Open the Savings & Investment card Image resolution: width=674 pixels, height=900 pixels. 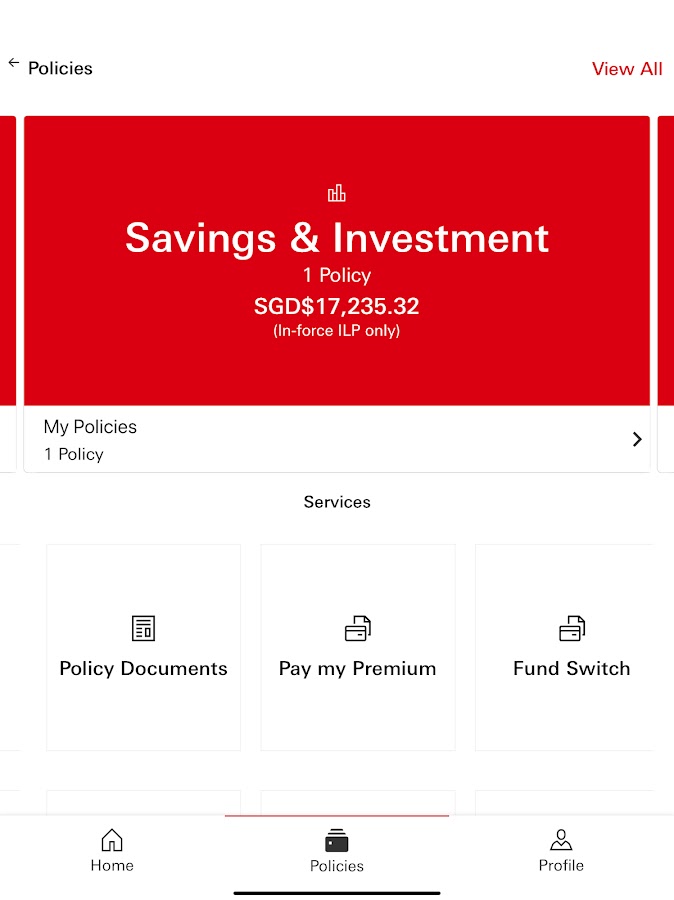[337, 260]
